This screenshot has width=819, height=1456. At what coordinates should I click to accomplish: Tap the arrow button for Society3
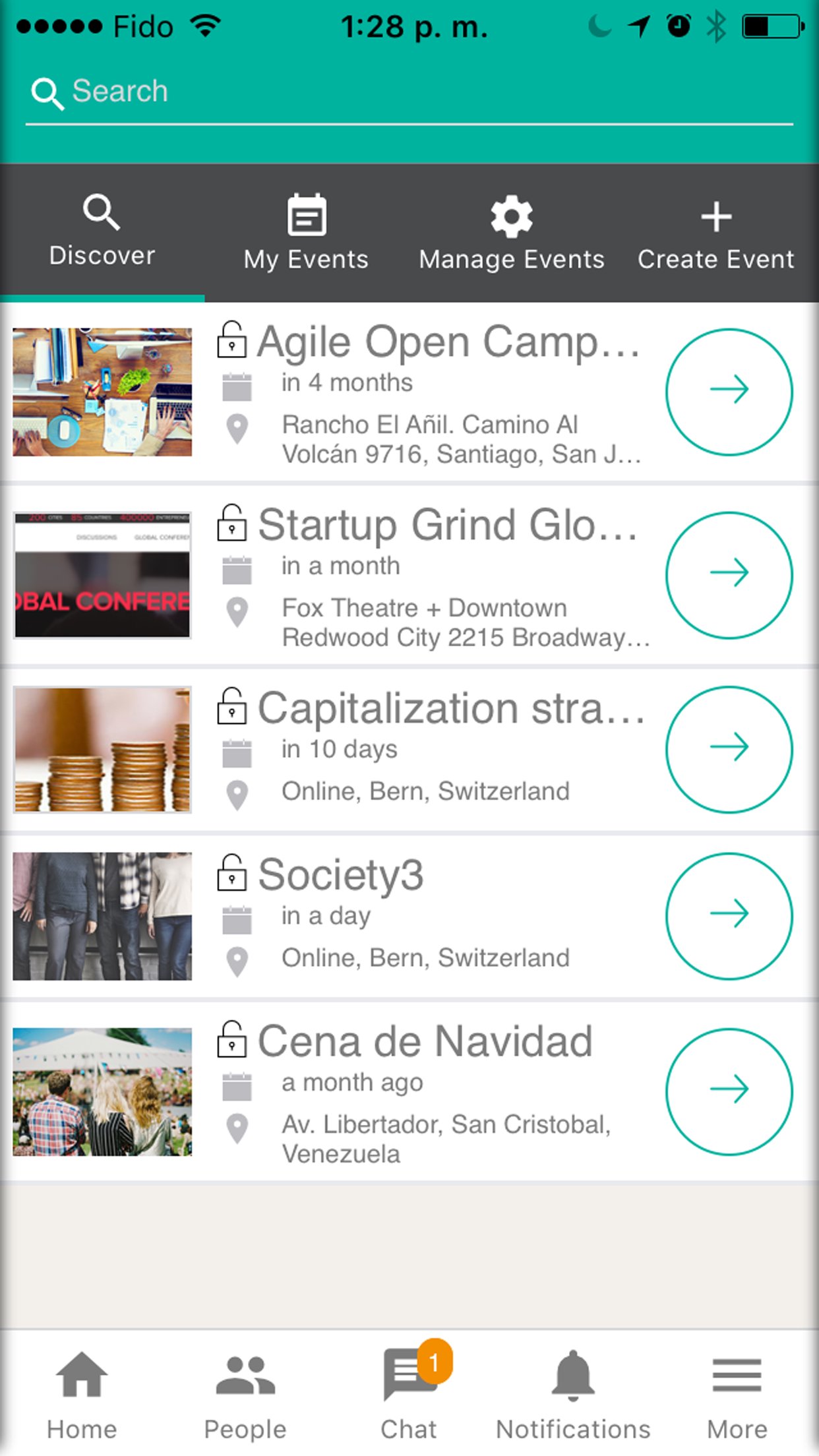(729, 916)
